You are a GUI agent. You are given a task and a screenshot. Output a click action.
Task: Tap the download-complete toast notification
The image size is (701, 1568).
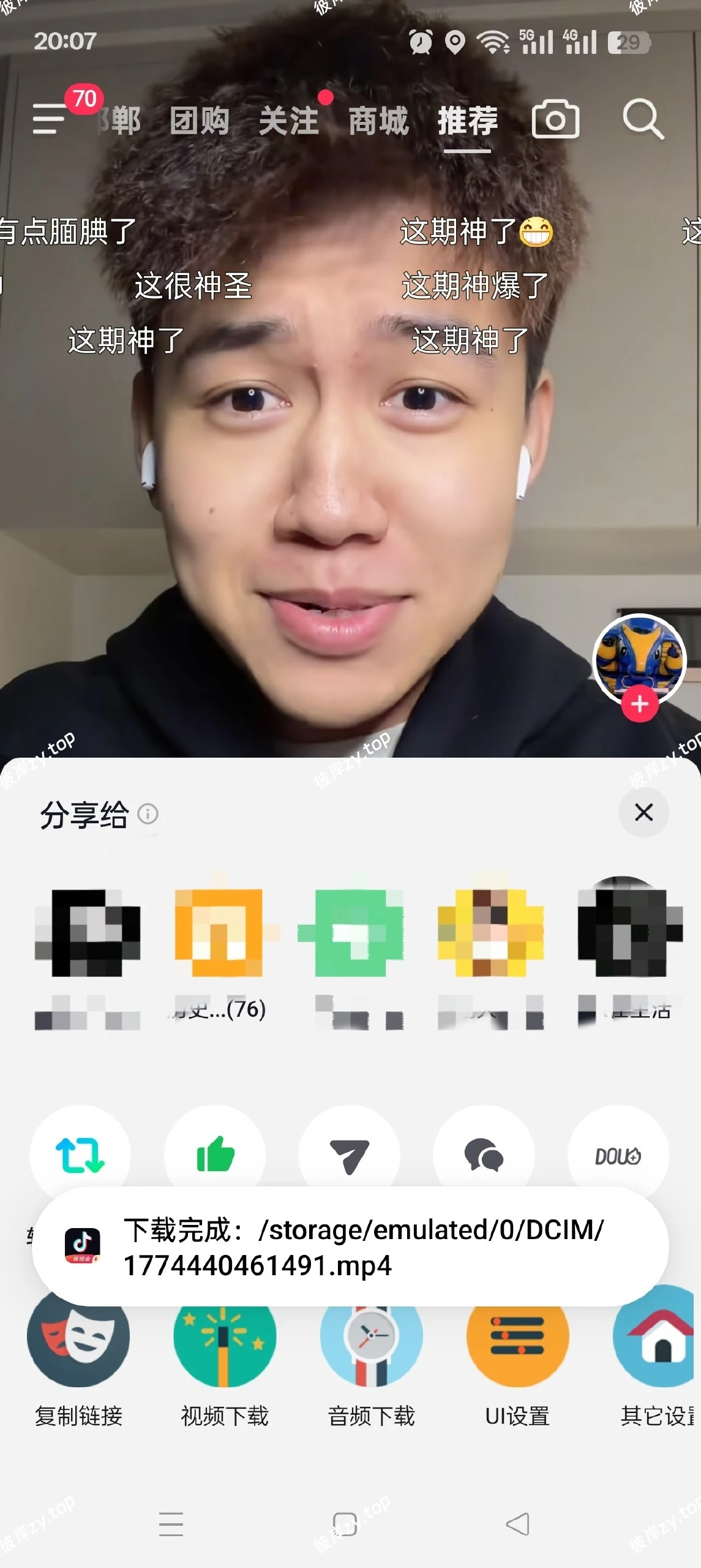[350, 1249]
